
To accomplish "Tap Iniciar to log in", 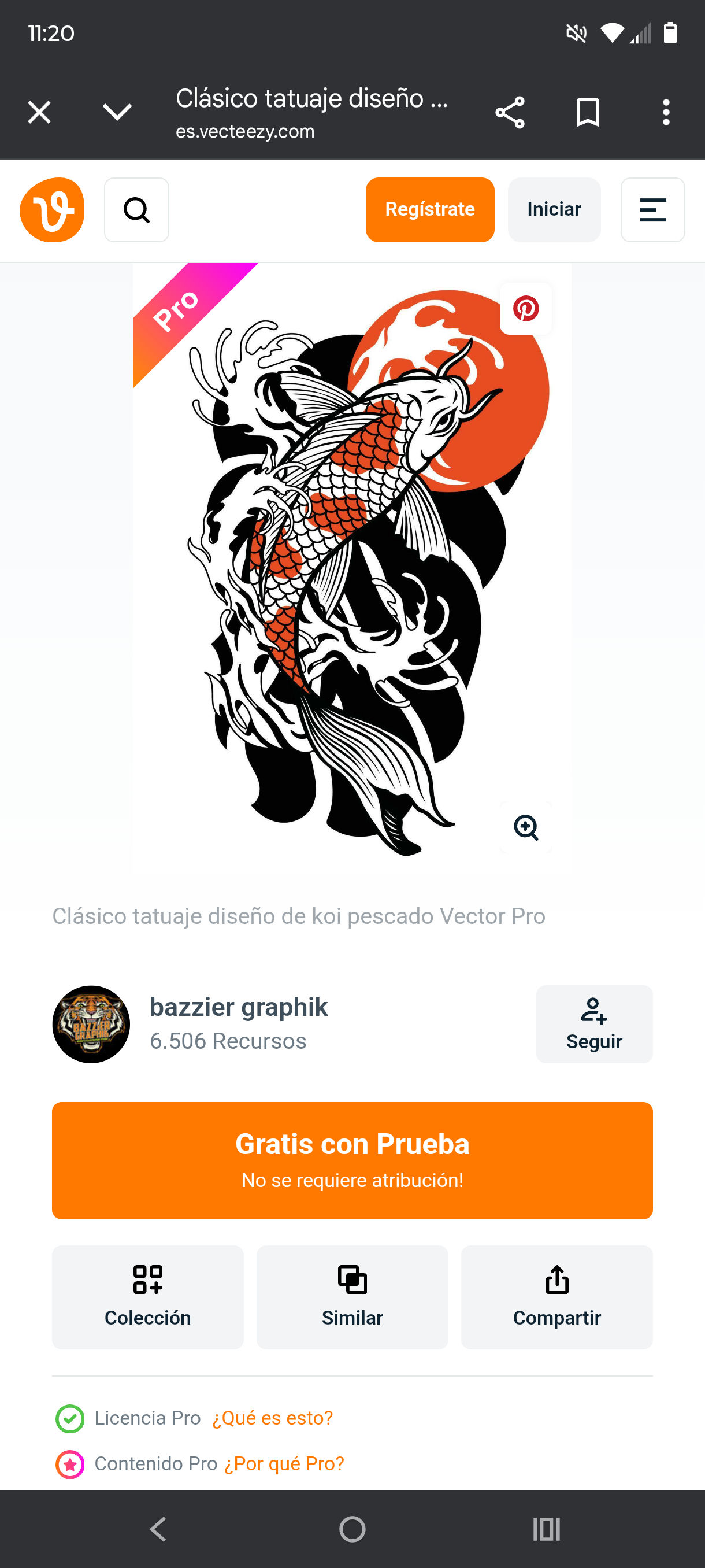I will point(554,210).
